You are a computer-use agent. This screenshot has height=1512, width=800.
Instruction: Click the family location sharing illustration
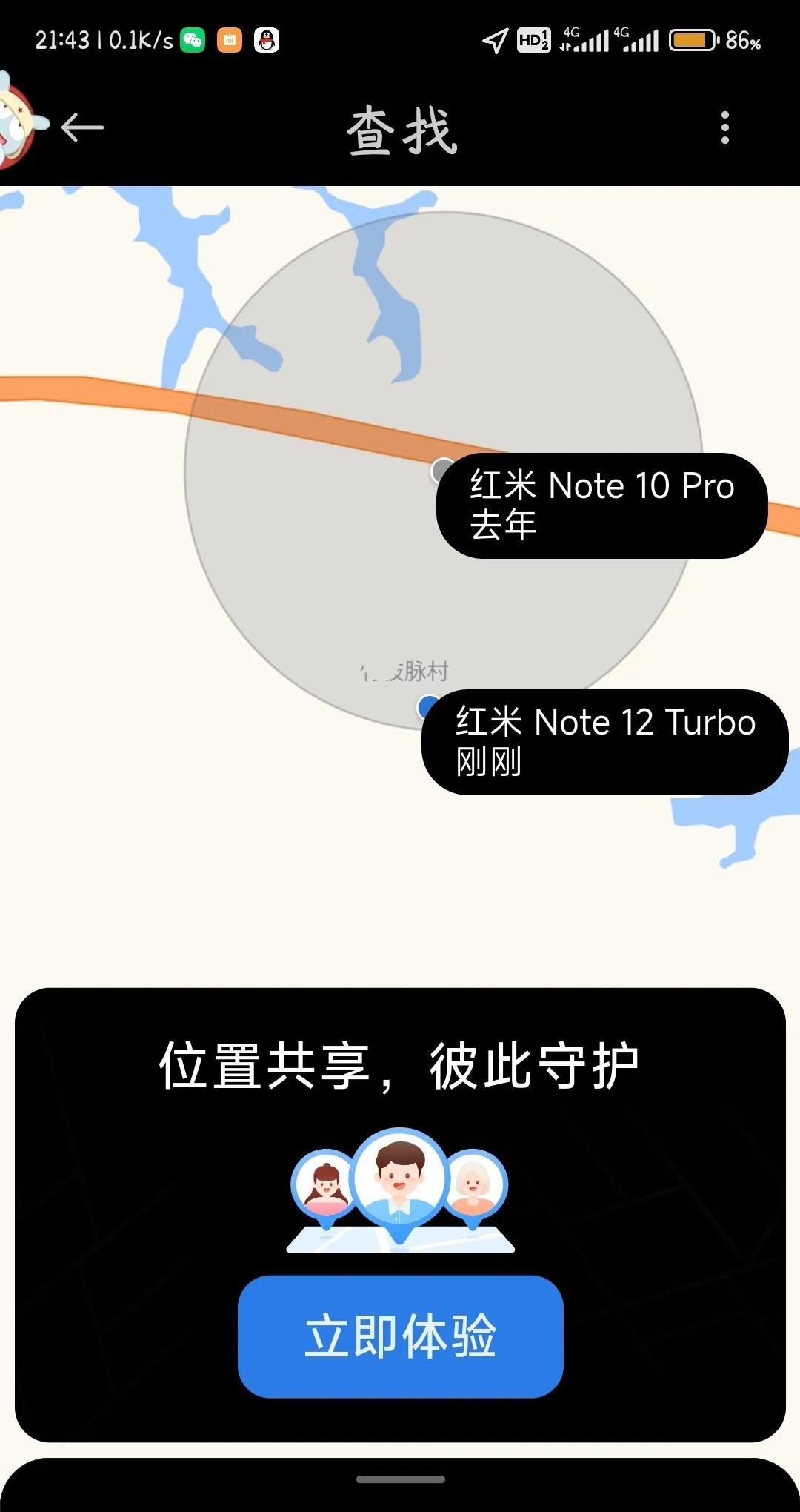400,1193
